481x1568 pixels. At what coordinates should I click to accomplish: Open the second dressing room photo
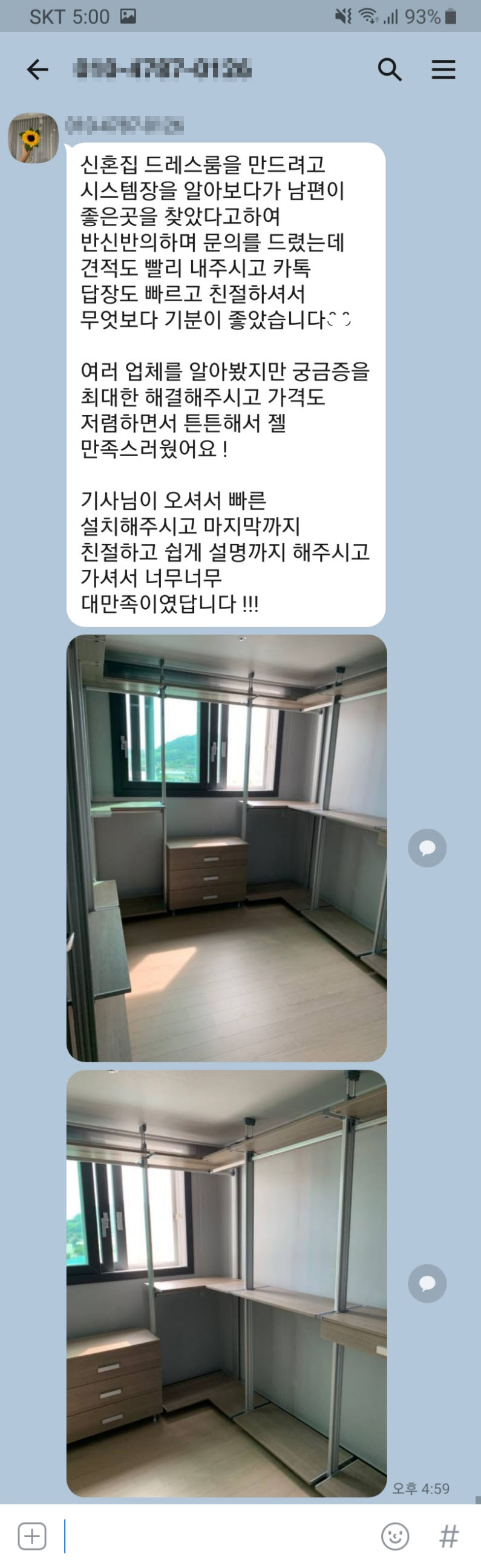click(x=226, y=1283)
